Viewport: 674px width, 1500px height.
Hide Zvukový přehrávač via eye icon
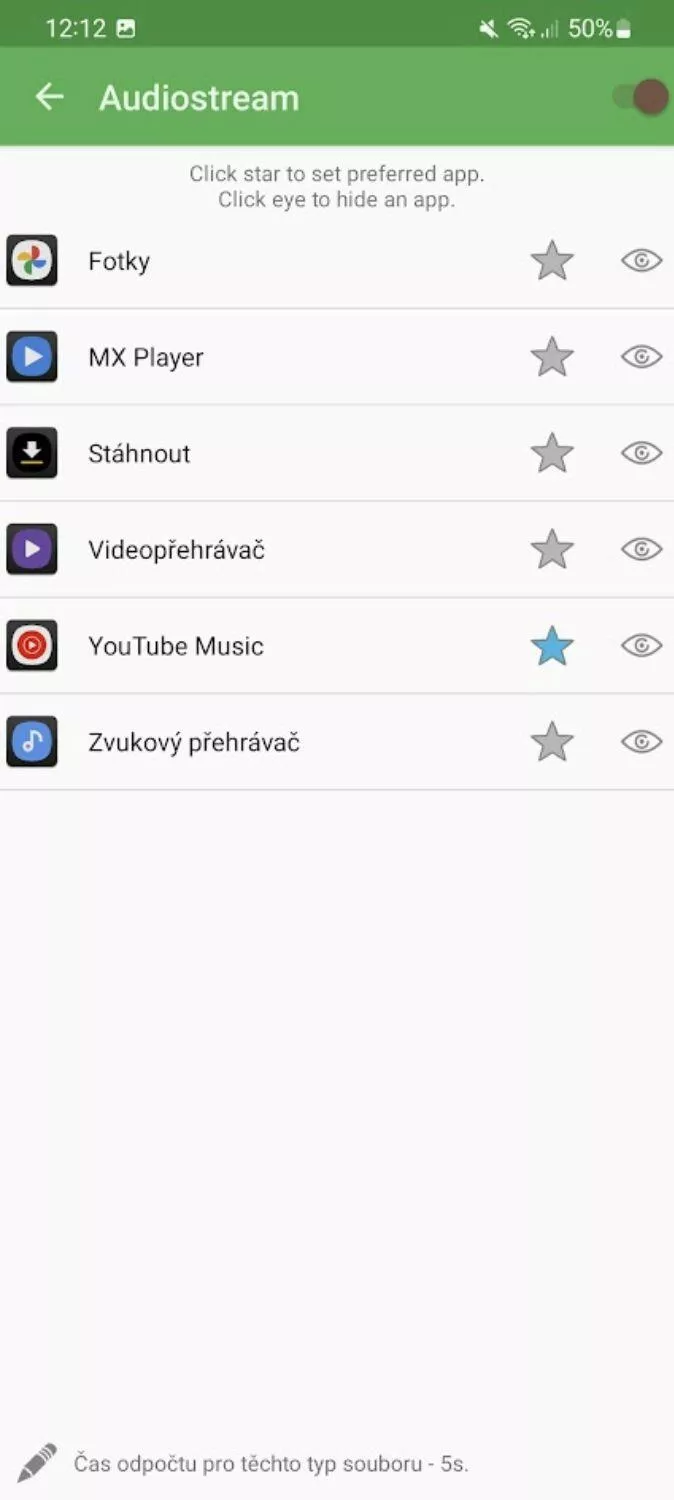click(641, 741)
